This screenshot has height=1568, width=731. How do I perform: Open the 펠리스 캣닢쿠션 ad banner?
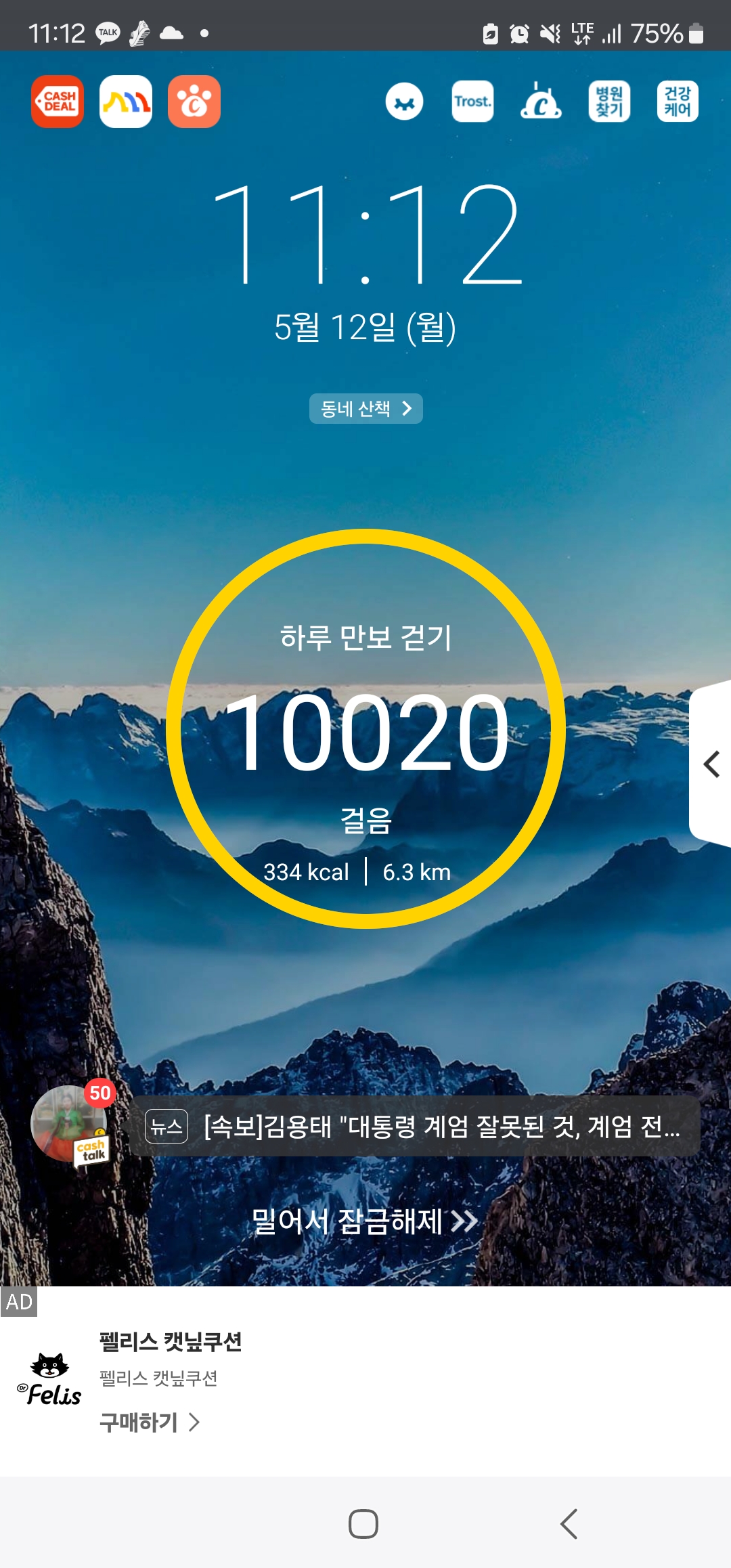365,1381
